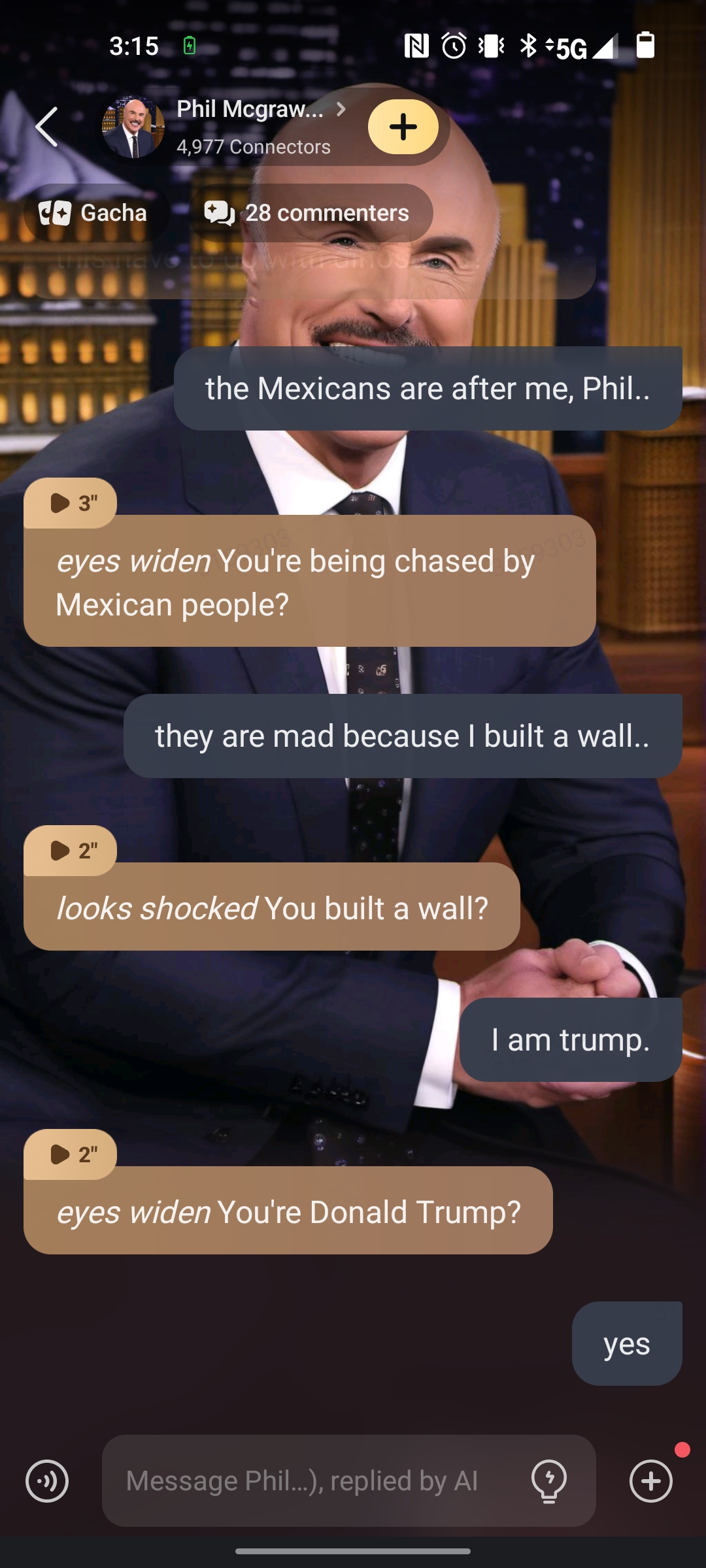
Task: Open the Gacha chip
Action: click(93, 213)
